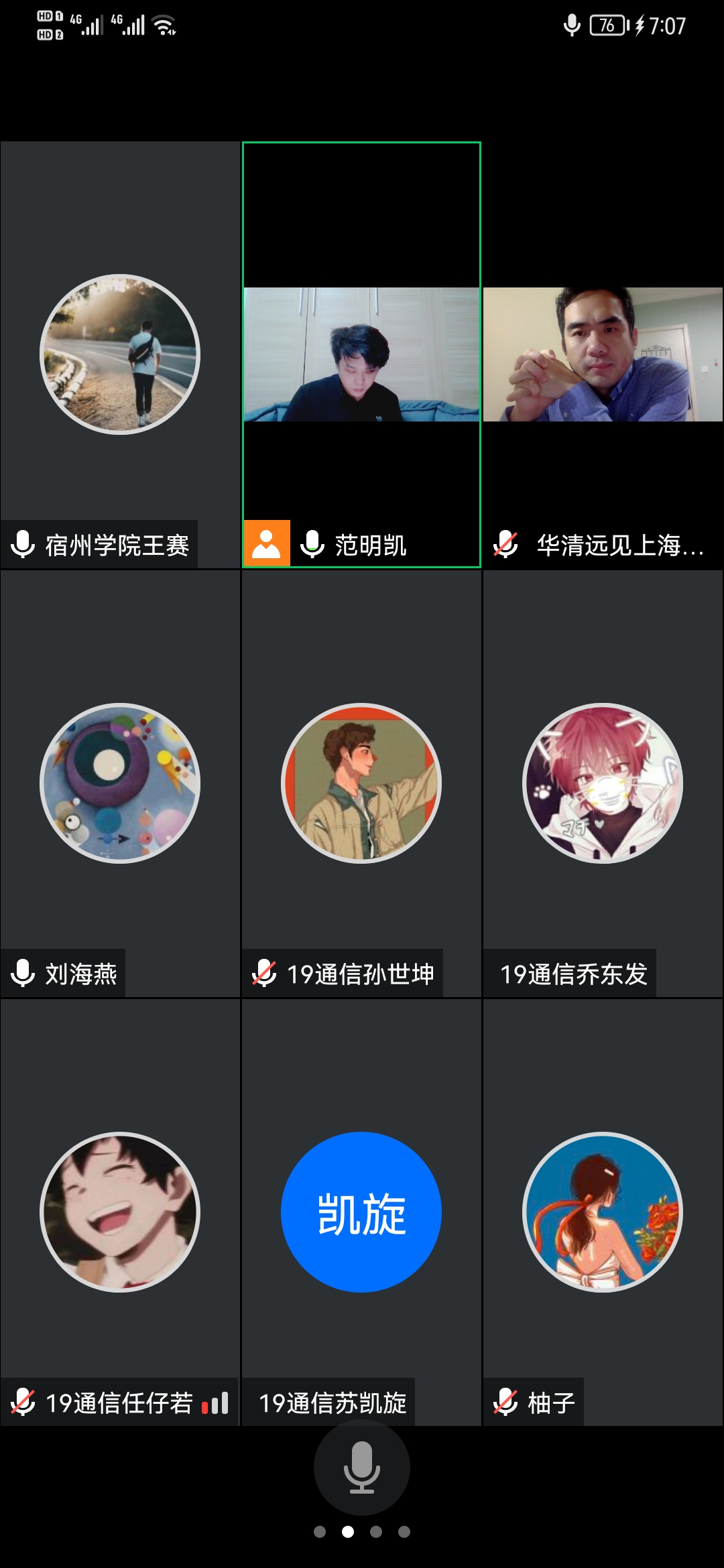Tap the page indicator dots
Viewport: 724px width, 1568px height.
pyautogui.click(x=361, y=1532)
